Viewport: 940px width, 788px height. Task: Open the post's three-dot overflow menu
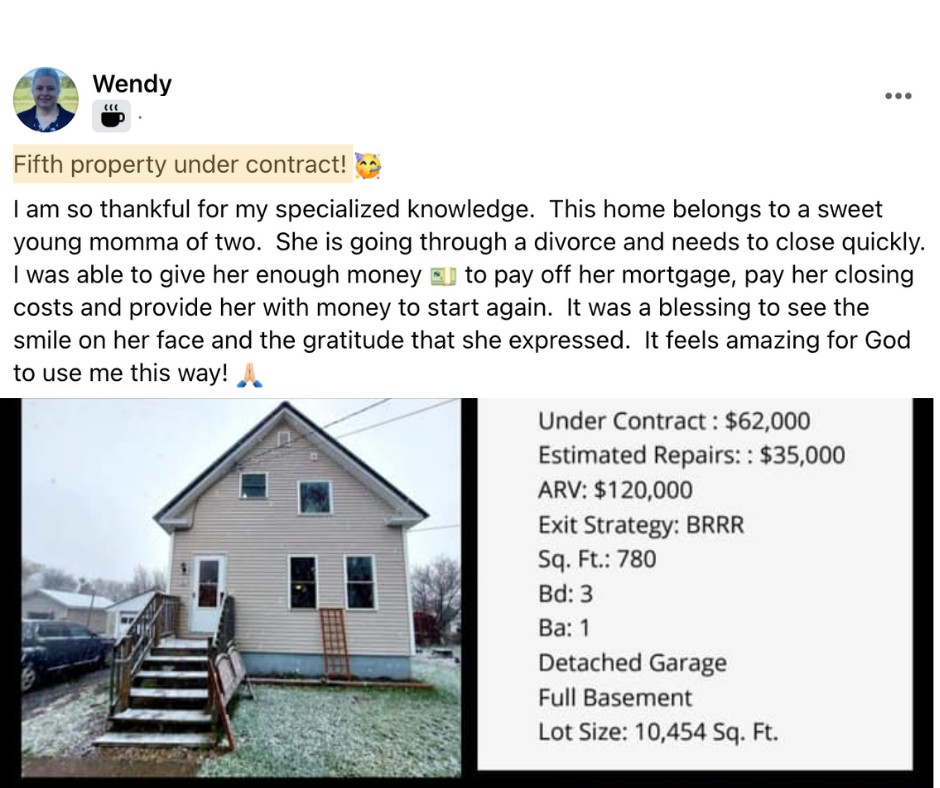pyautogui.click(x=898, y=96)
